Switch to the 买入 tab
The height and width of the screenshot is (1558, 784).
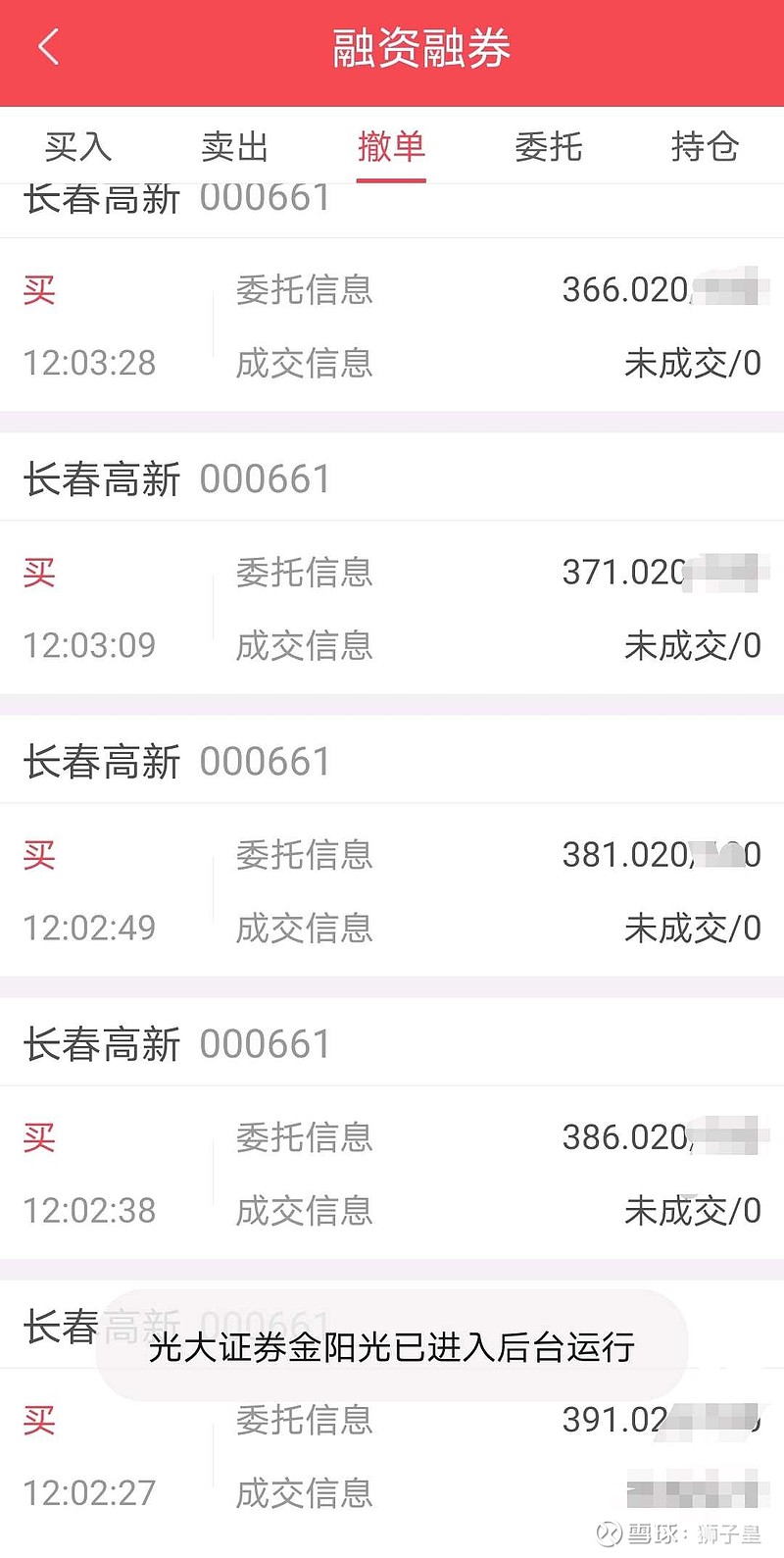pos(78,147)
